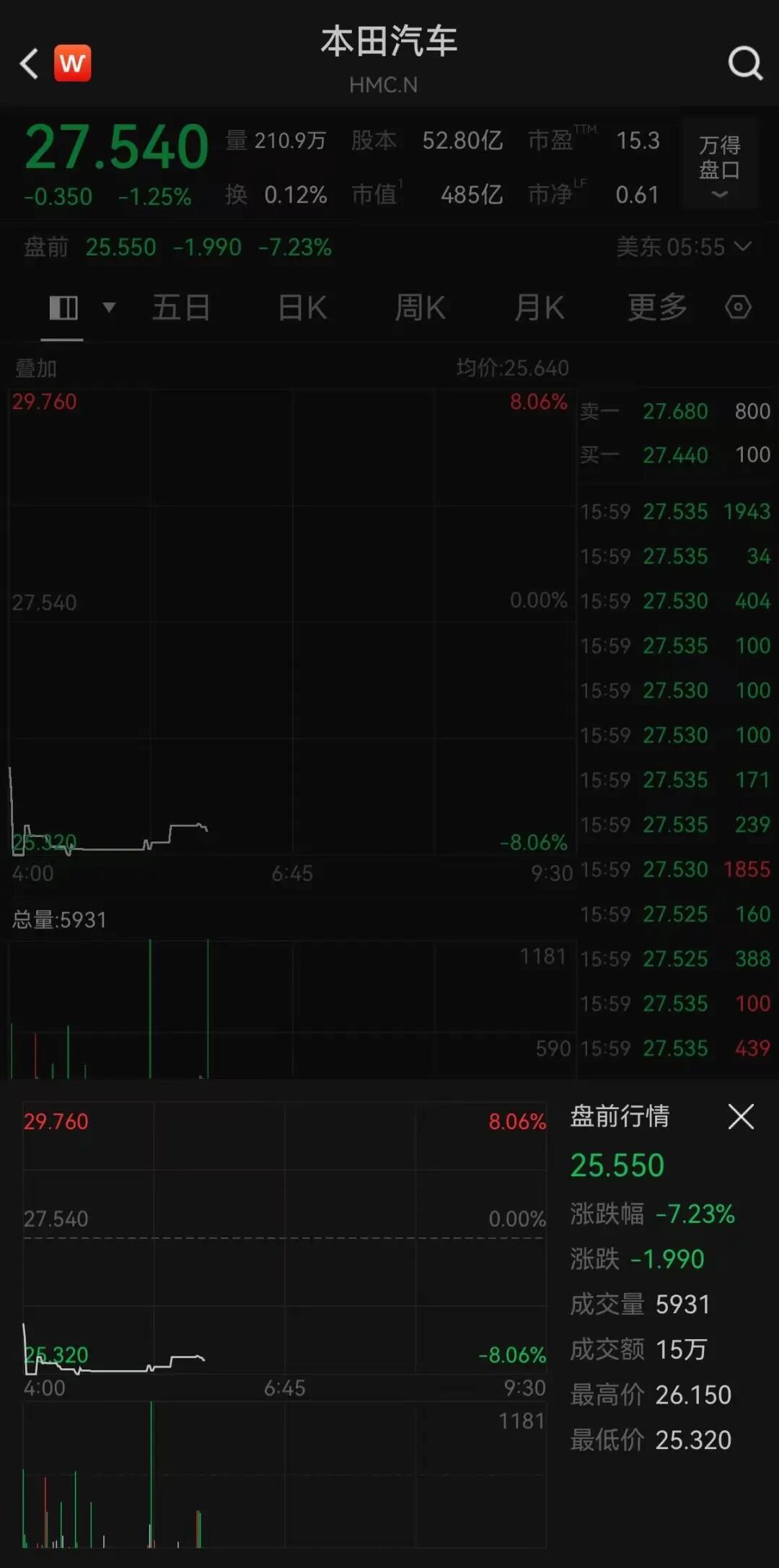Open chart settings hexagon icon
This screenshot has width=779, height=1568.
(738, 308)
